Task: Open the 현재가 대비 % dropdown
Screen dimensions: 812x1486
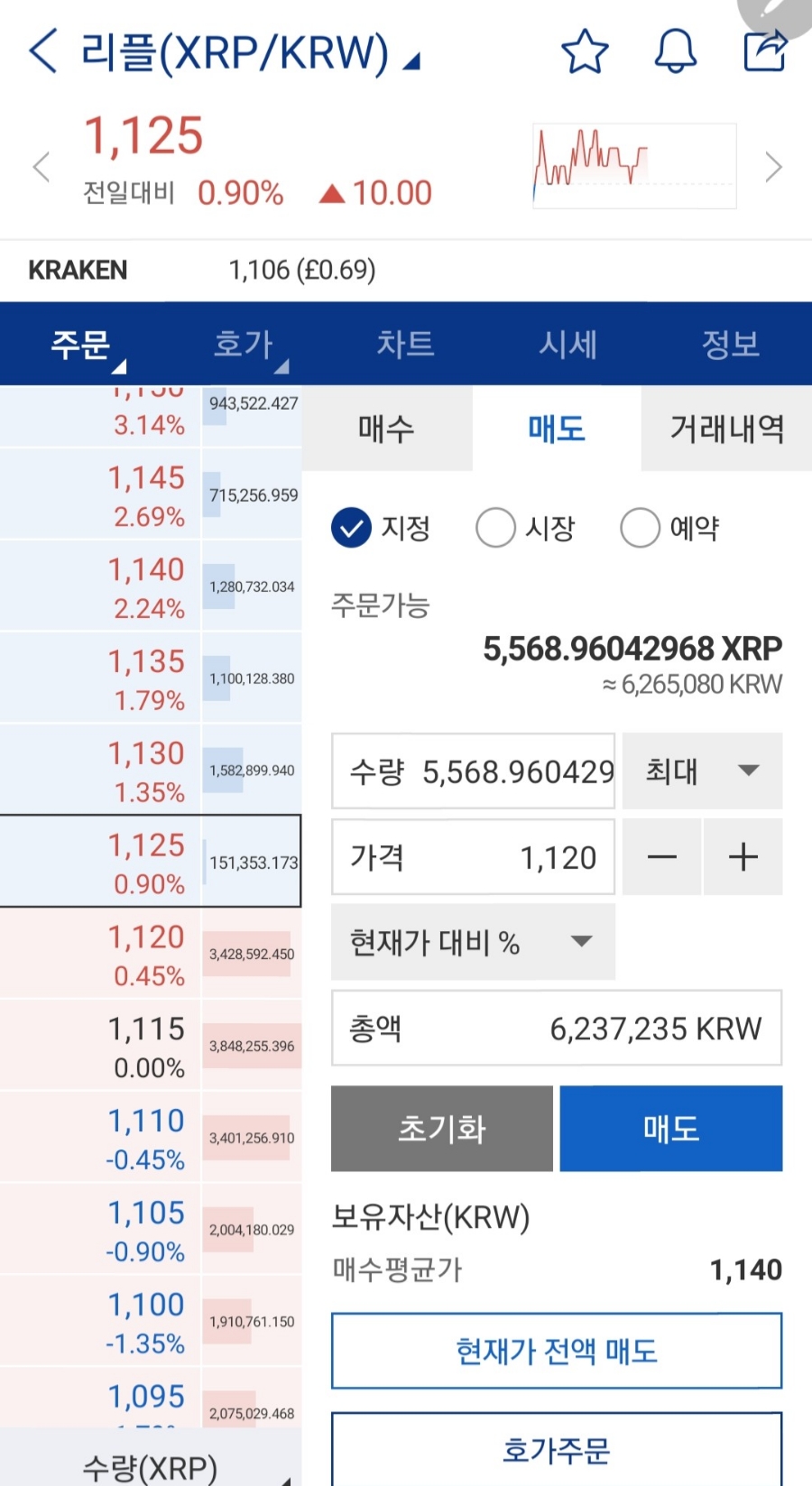Action: (473, 942)
